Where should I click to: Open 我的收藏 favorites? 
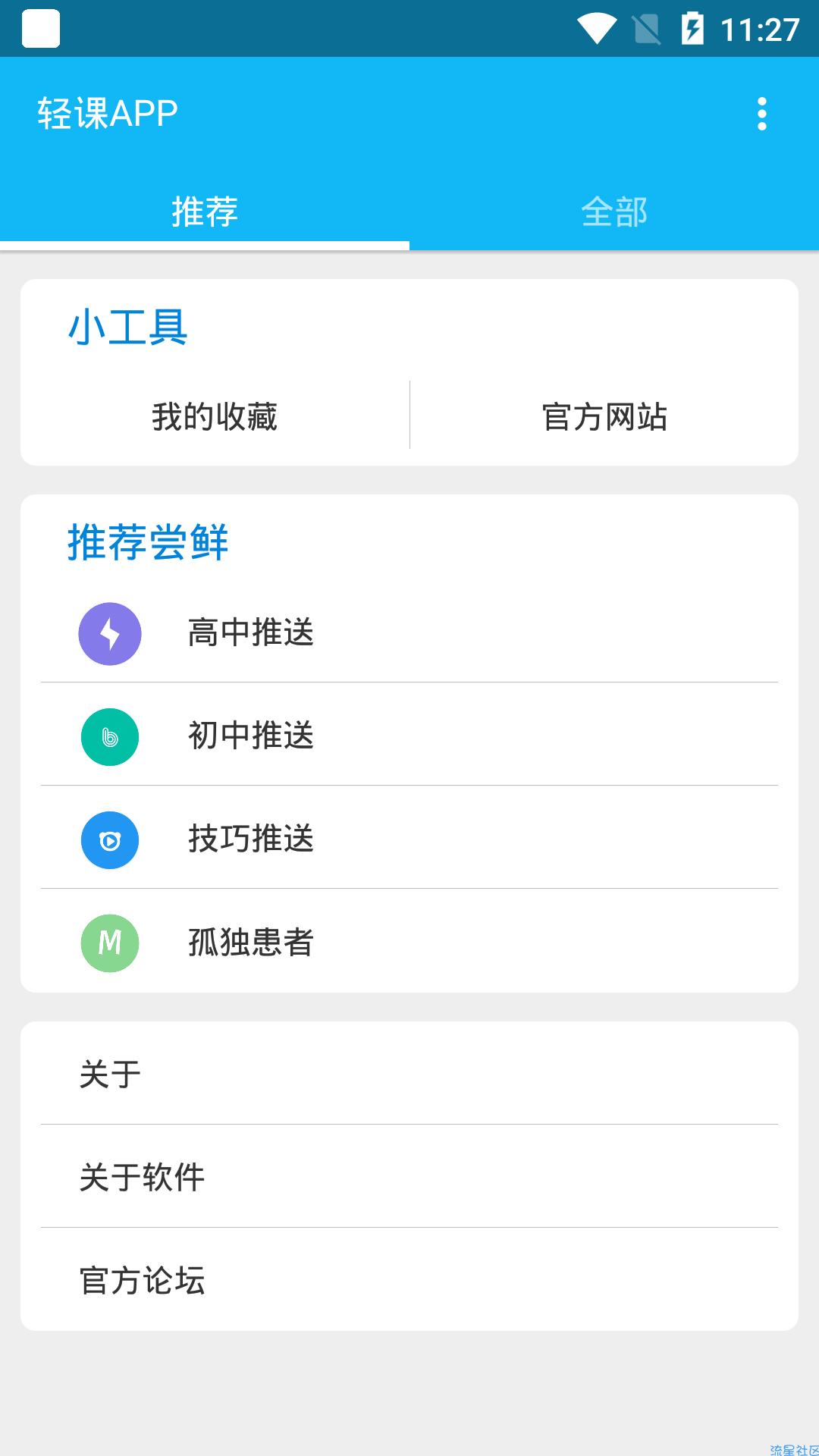point(215,416)
